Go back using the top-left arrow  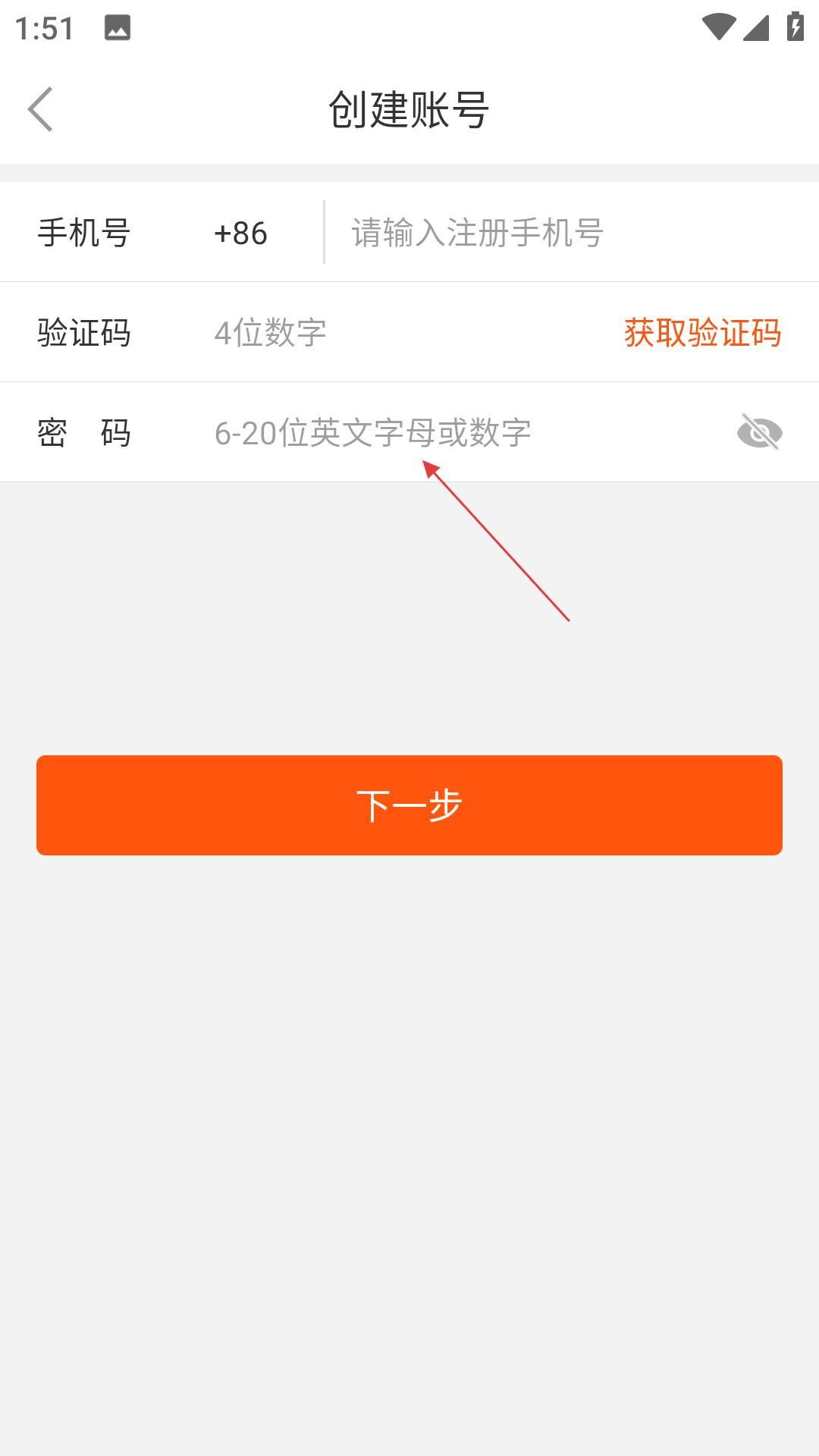[x=41, y=109]
